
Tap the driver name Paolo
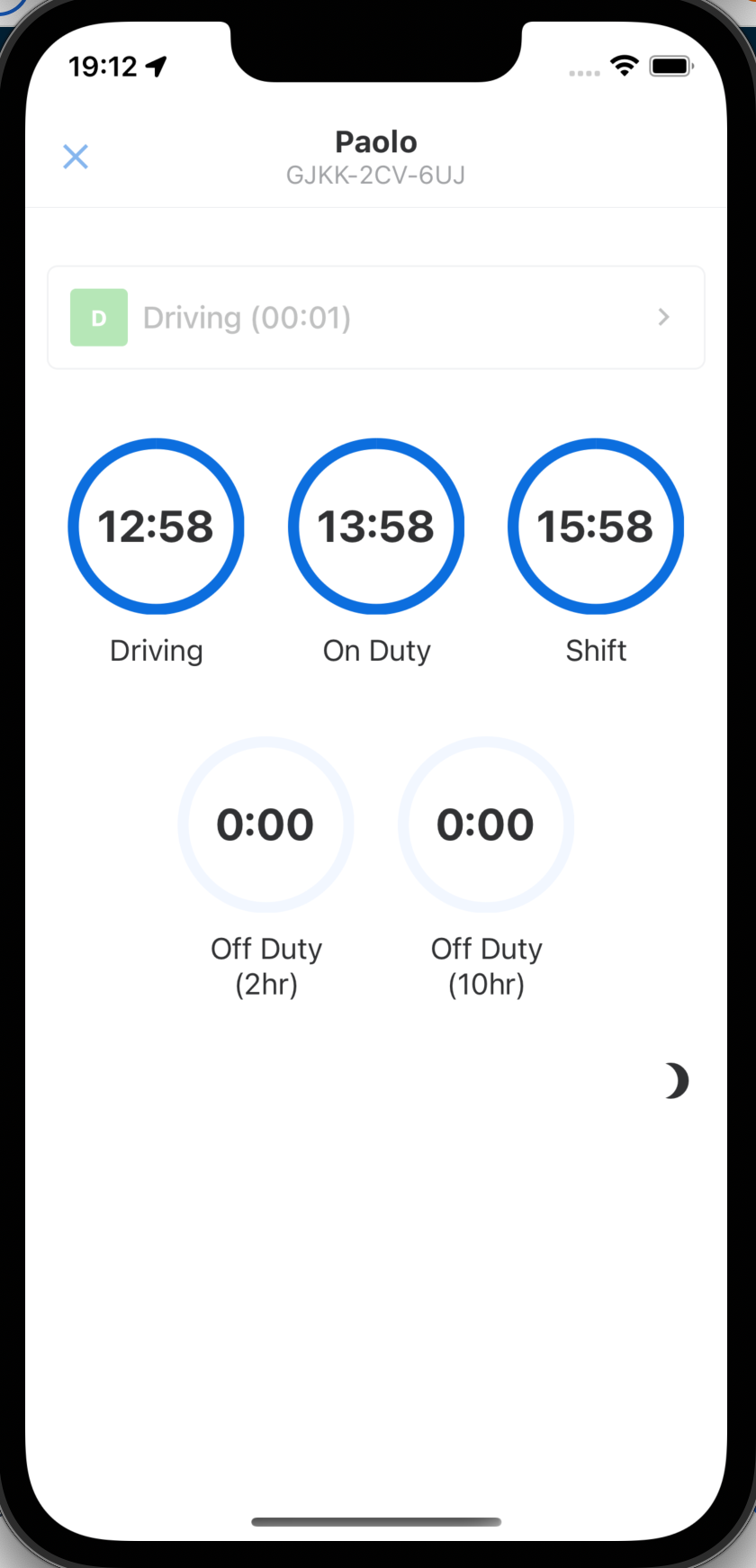(x=376, y=141)
